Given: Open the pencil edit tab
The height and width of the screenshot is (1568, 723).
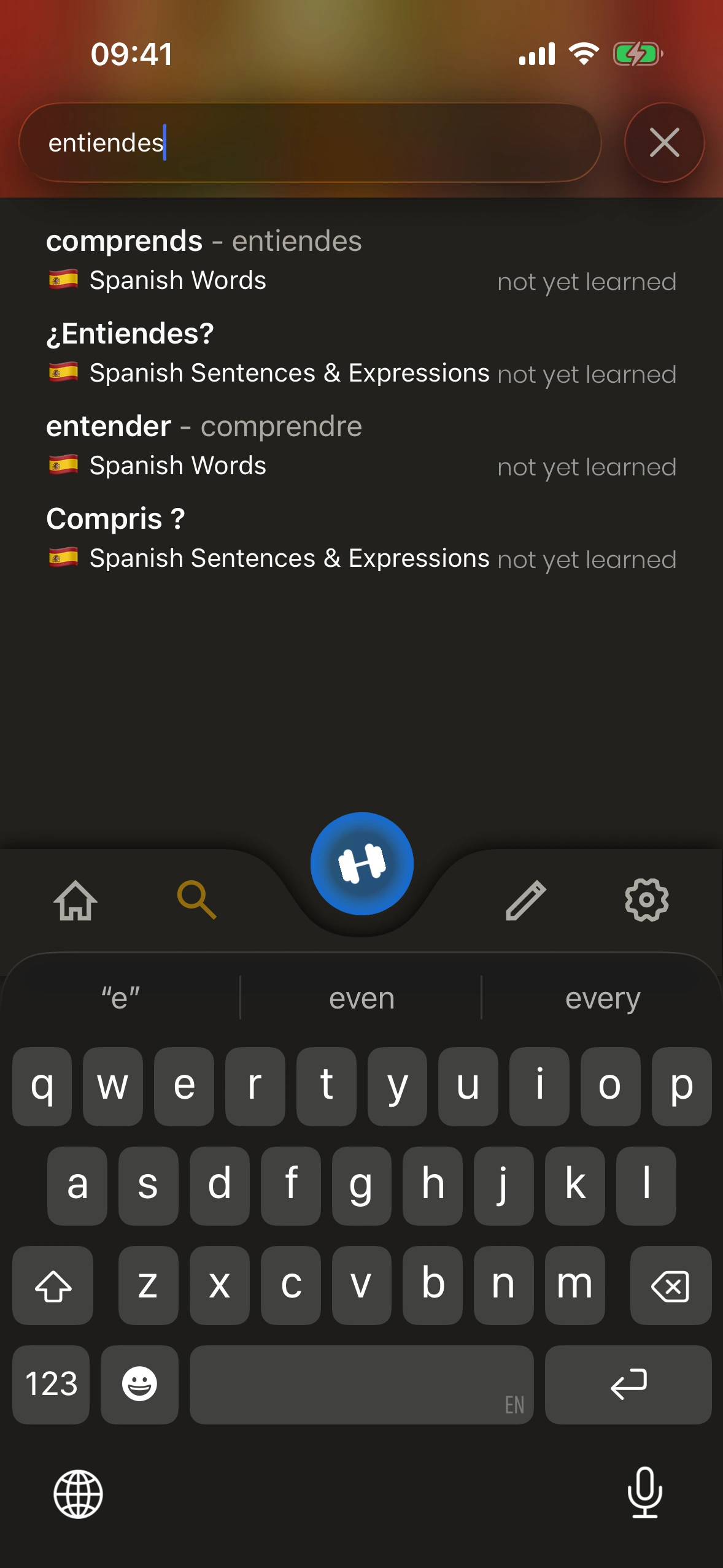Looking at the screenshot, I should click(x=526, y=900).
